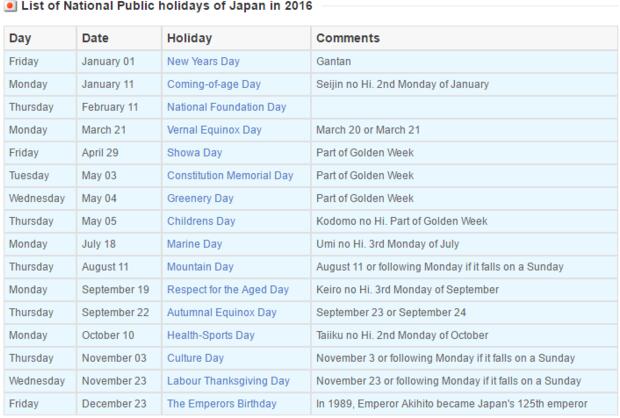The image size is (620, 418).
Task: Open the New Years Day link
Action: [x=203, y=61]
